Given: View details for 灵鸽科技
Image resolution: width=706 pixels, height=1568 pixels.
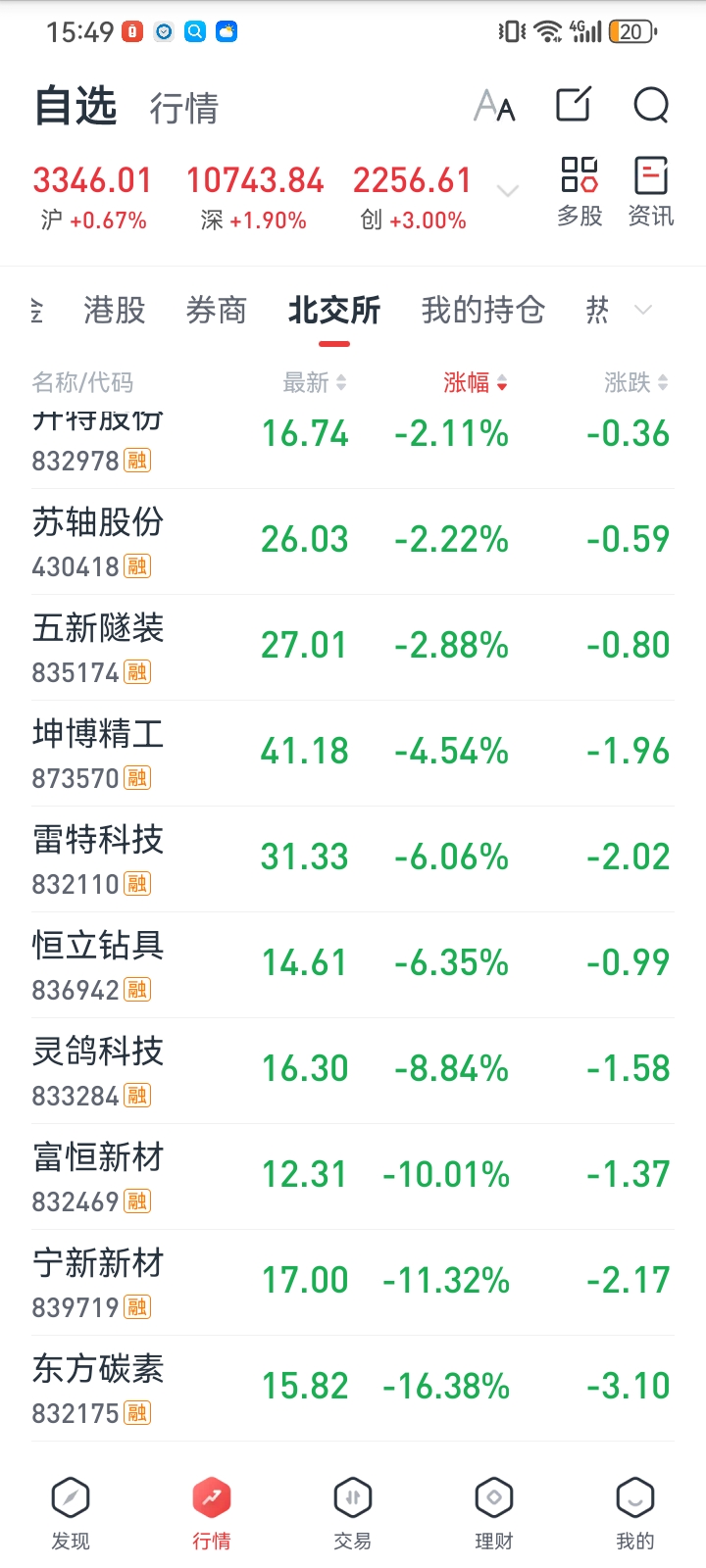Looking at the screenshot, I should click(353, 1070).
